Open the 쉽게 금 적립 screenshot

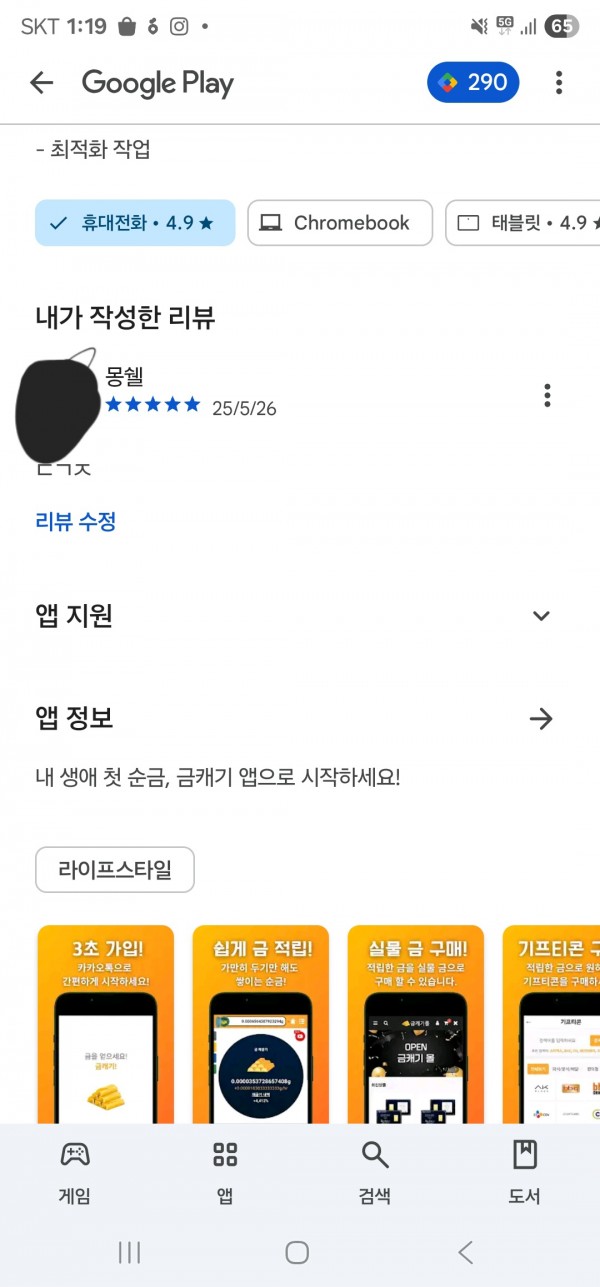click(261, 1024)
